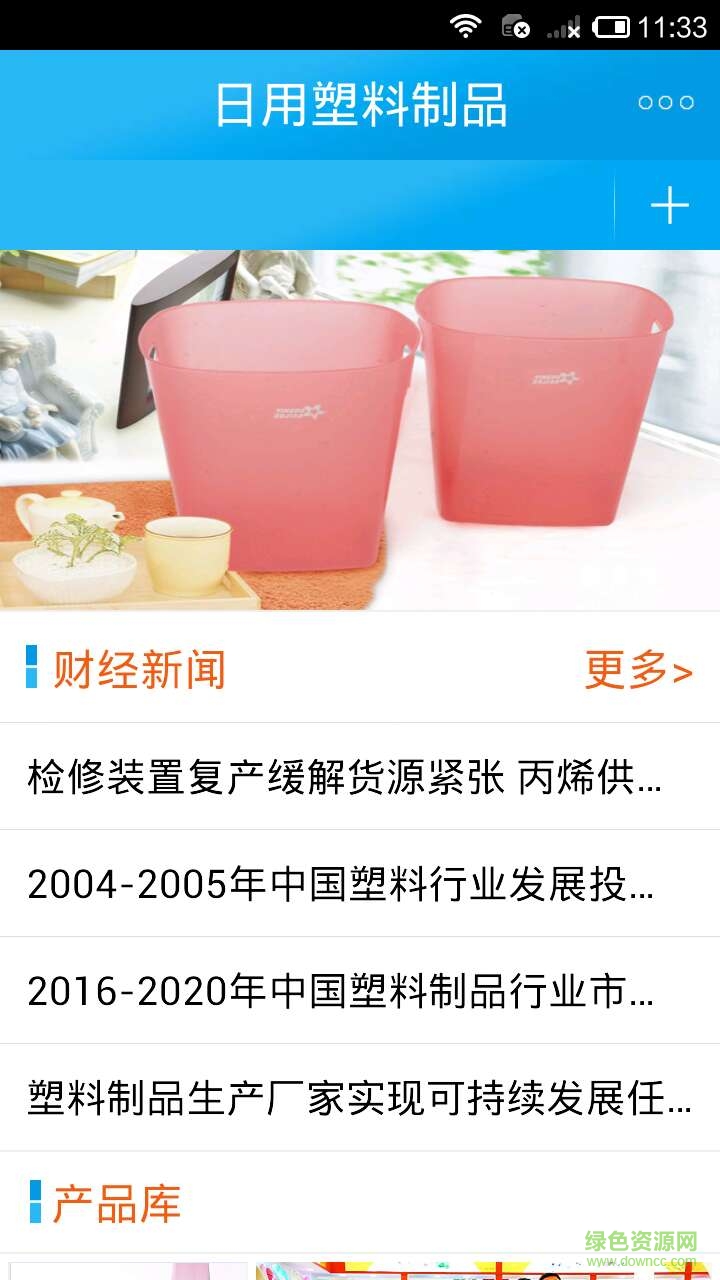
Task: Select the 塑料制品生产厂家实现可持续发展 article
Action: tap(359, 1098)
